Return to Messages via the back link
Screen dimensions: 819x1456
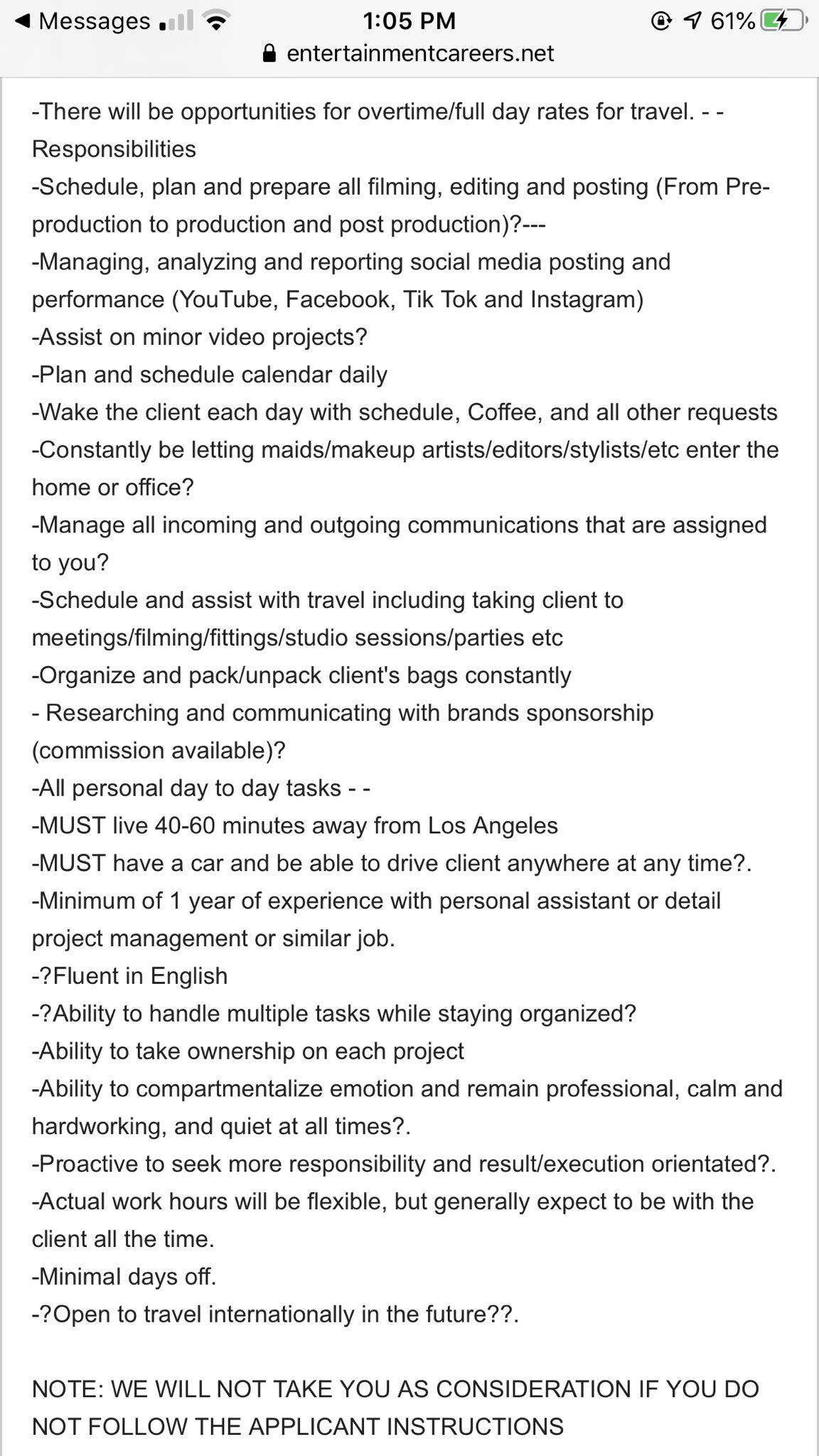(x=82, y=21)
